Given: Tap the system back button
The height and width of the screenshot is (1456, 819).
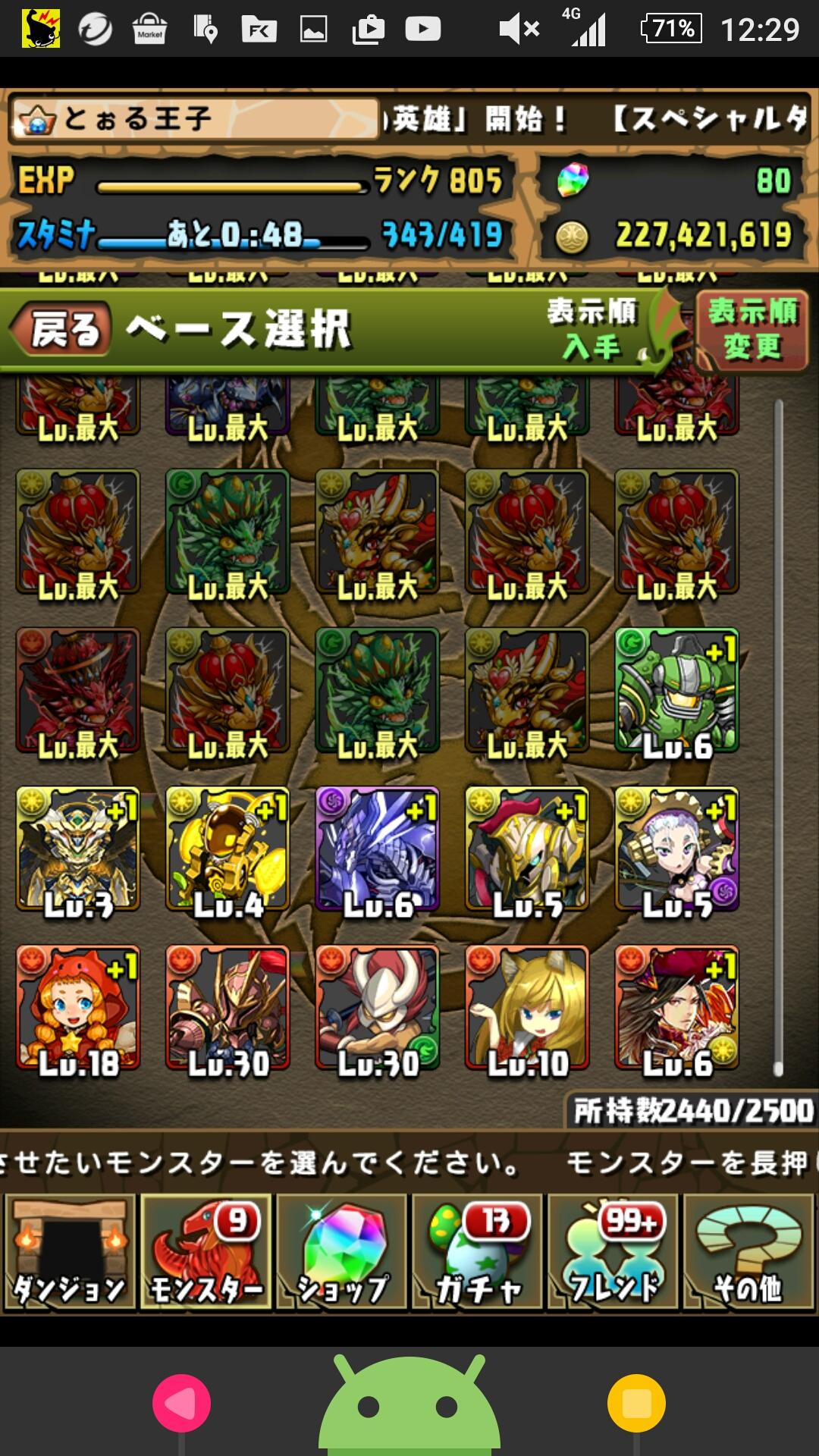Looking at the screenshot, I should (182, 1403).
